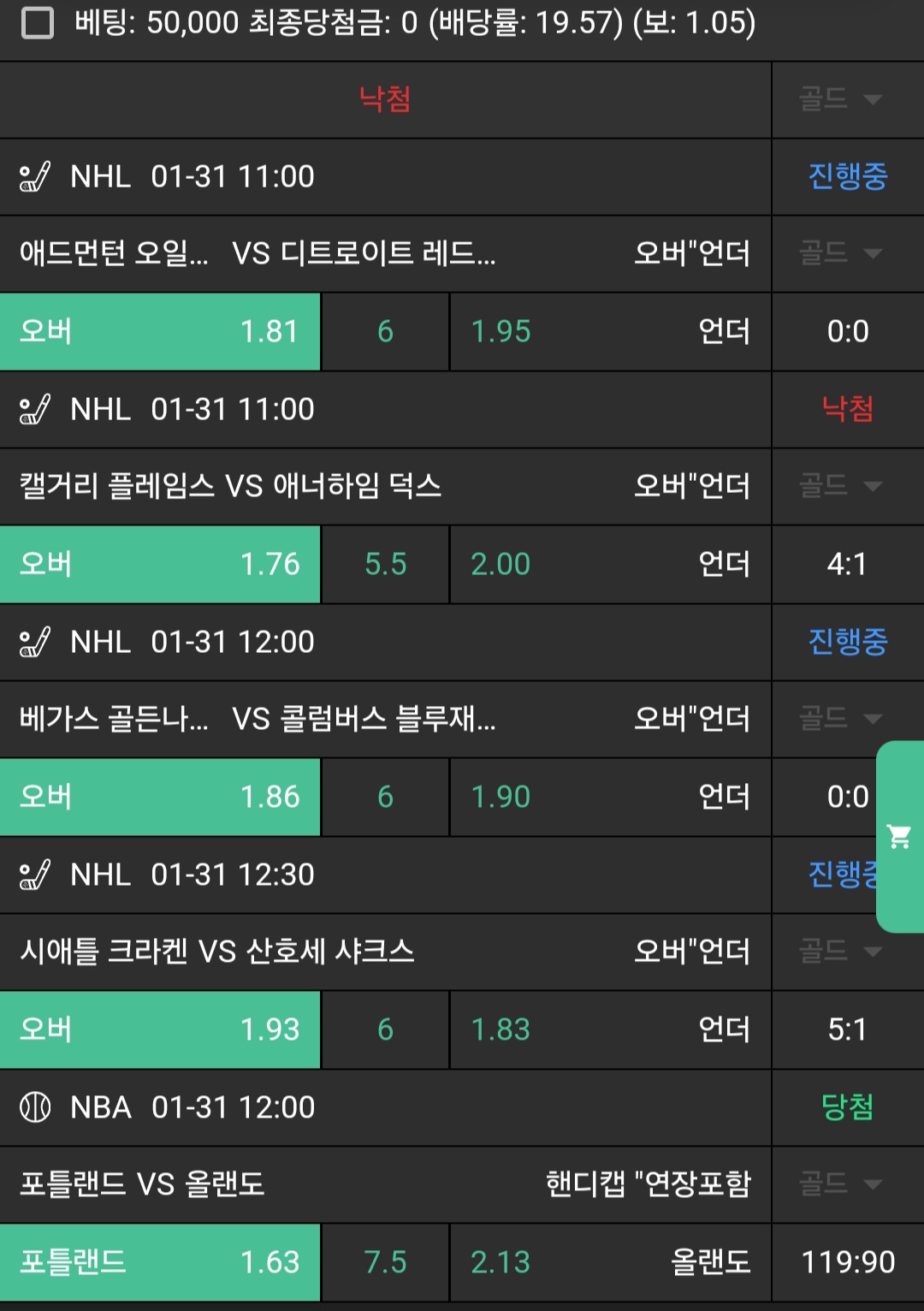The height and width of the screenshot is (1311, 924).
Task: Select 오버 1.81 for the 애드먼턴 오일 game
Action: 160,332
